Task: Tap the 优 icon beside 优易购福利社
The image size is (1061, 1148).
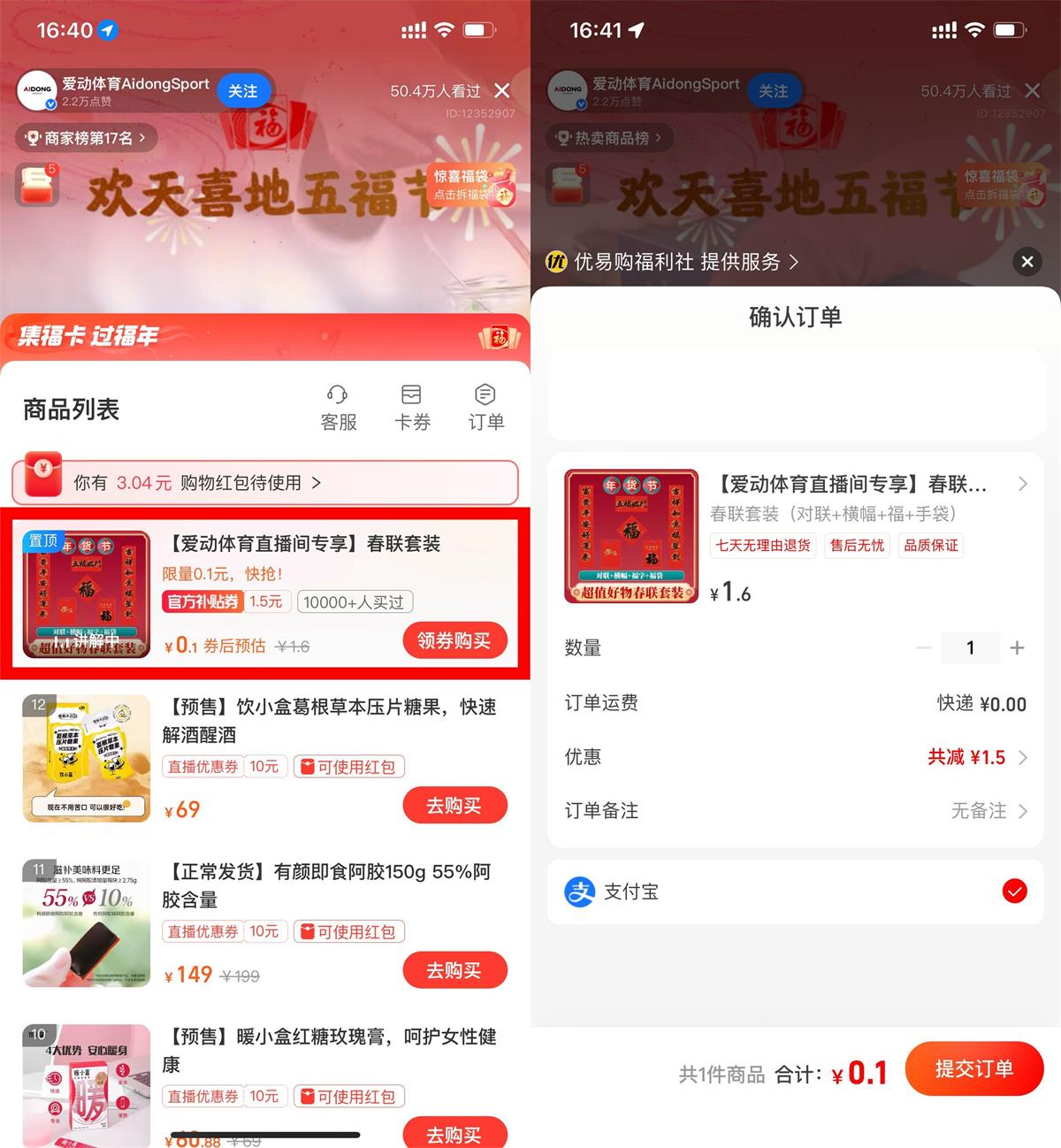Action: [x=555, y=263]
